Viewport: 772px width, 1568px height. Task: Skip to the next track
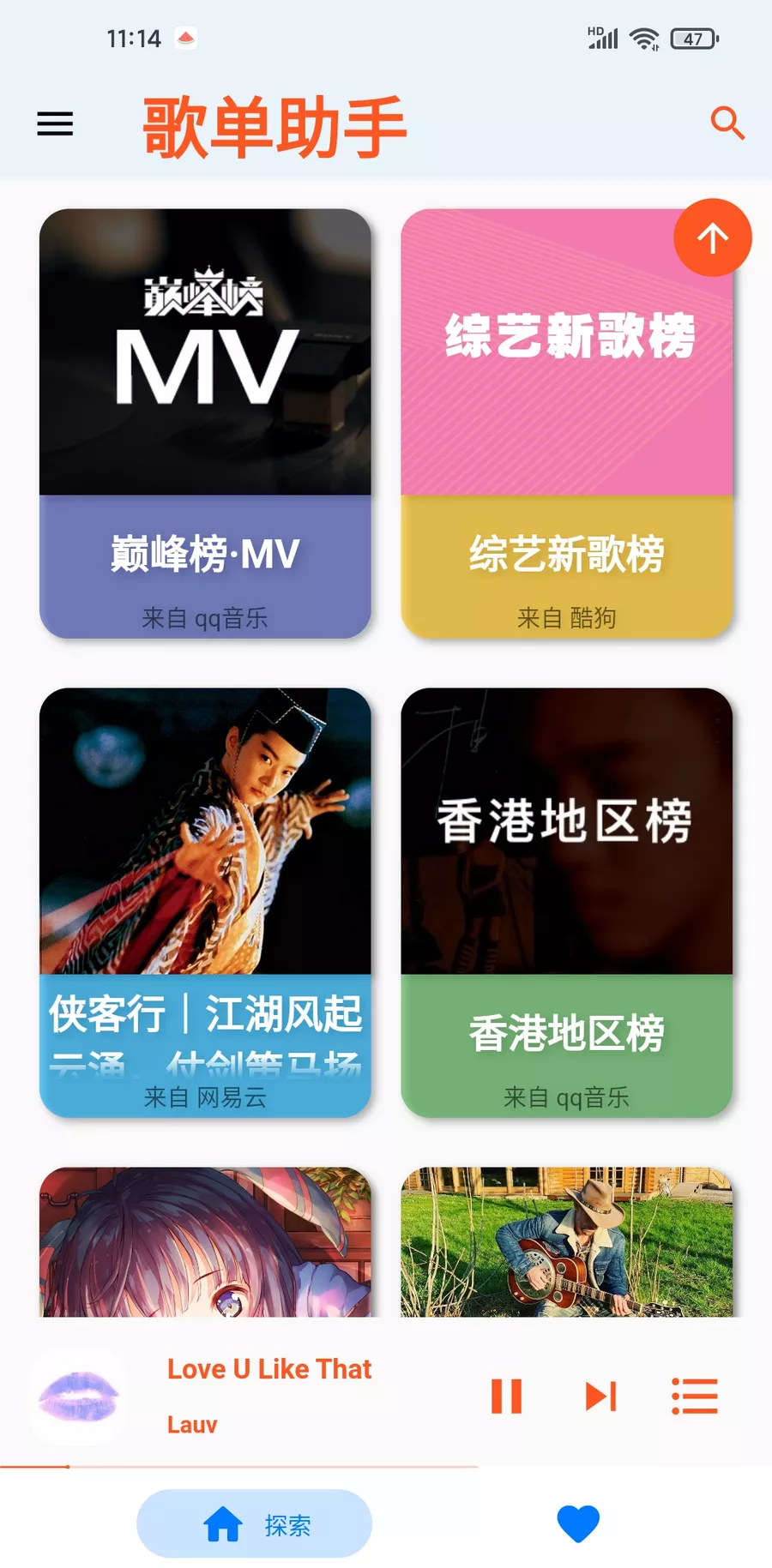tap(600, 1396)
